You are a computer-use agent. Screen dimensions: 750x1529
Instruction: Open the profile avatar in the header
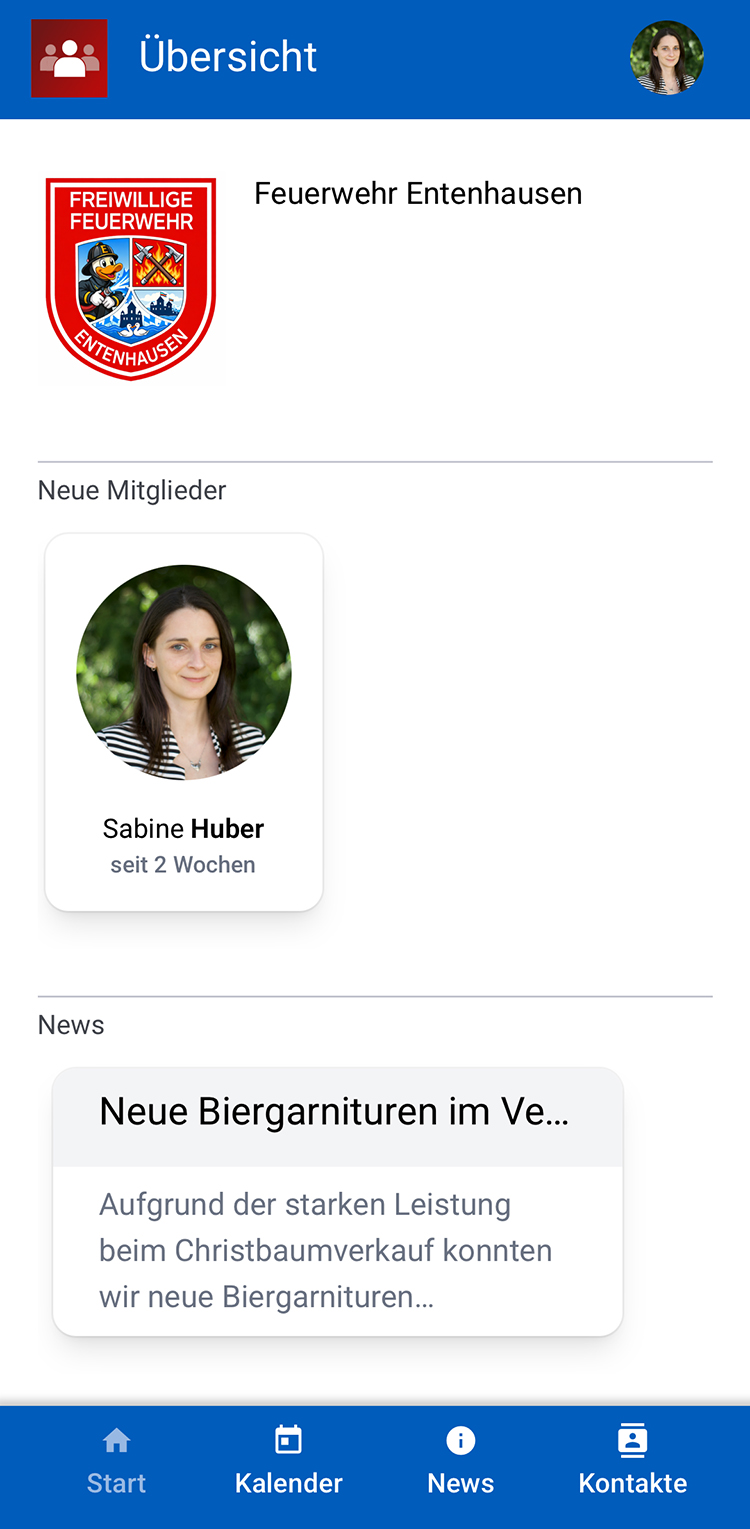[x=667, y=58]
